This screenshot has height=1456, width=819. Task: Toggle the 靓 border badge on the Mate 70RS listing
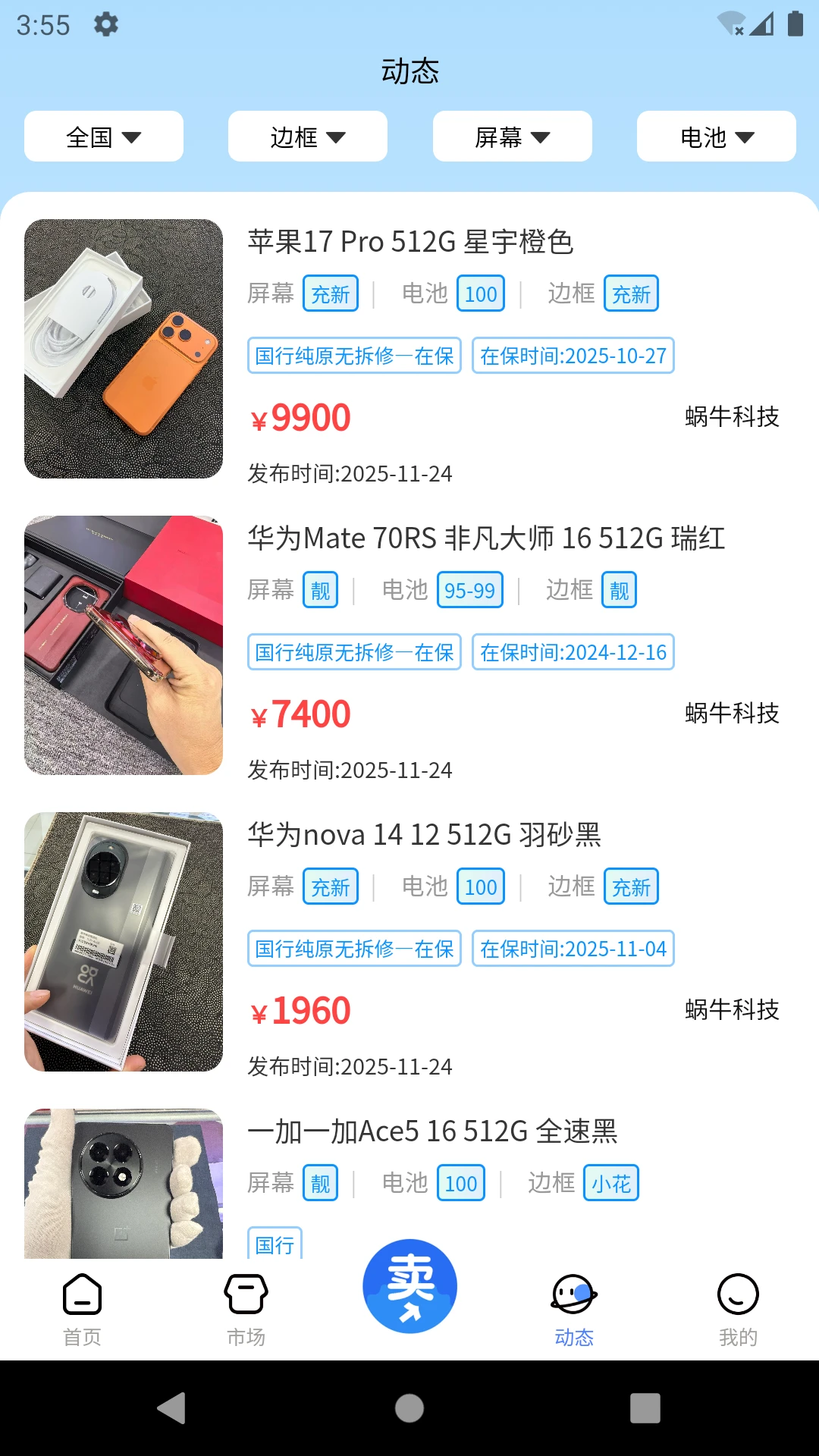[618, 590]
